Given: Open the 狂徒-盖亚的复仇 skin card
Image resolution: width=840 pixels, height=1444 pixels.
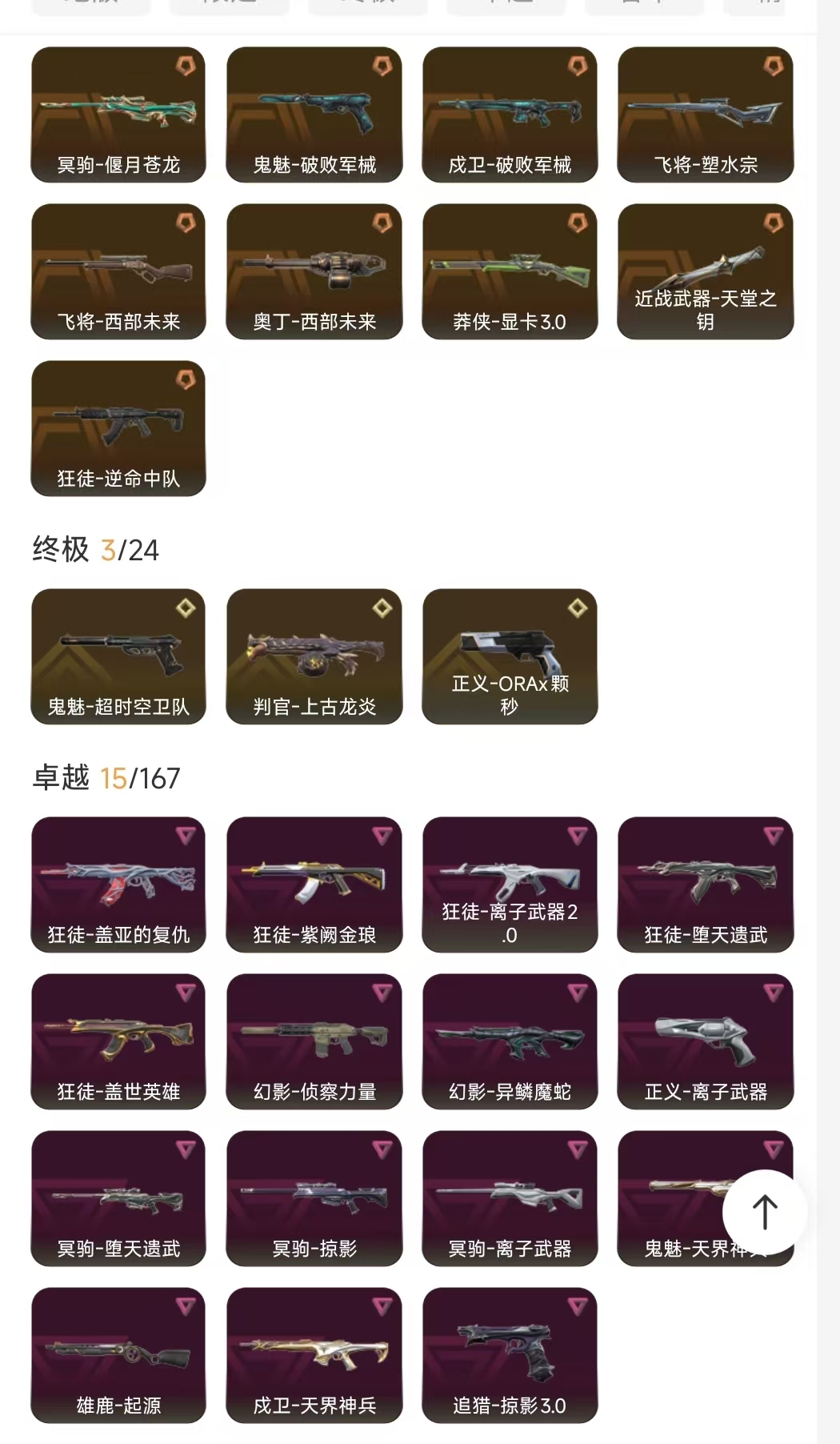Looking at the screenshot, I should coord(118,884).
